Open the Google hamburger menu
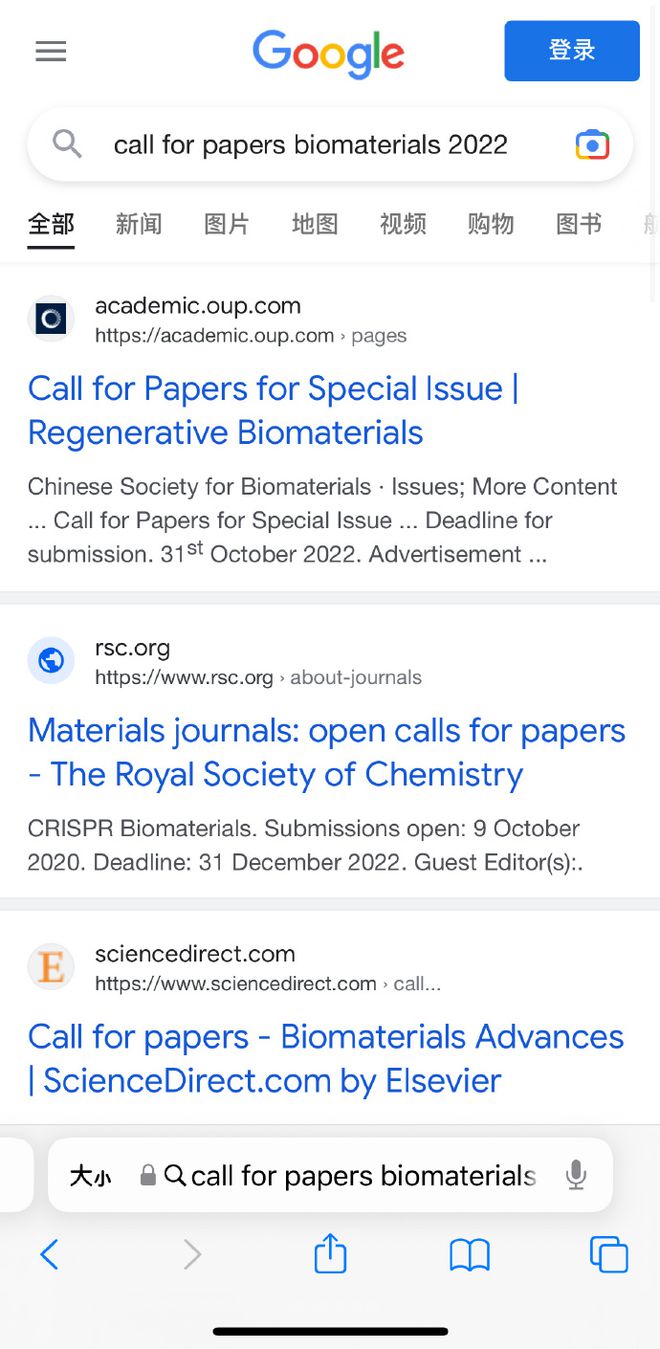The image size is (660, 1349). click(51, 52)
